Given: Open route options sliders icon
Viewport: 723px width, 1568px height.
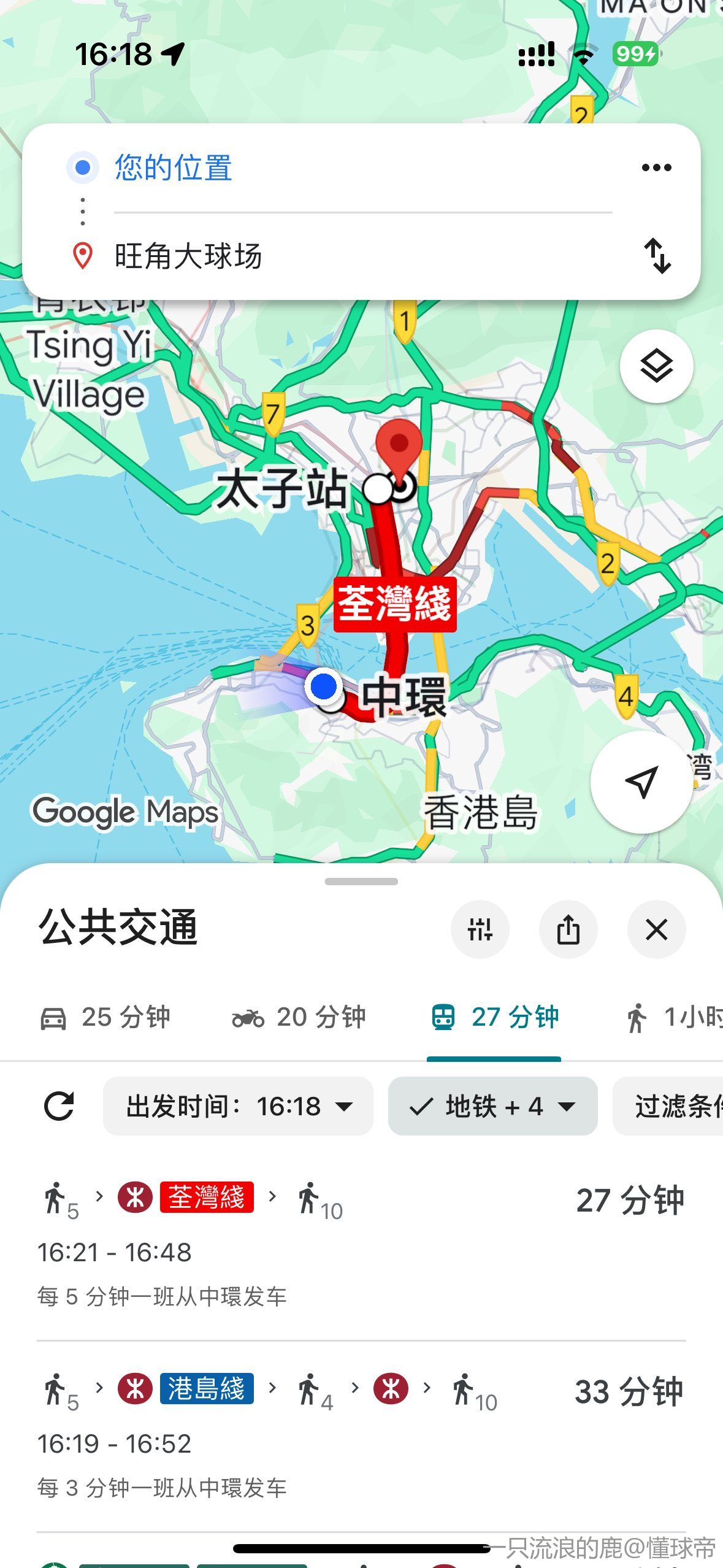Looking at the screenshot, I should point(480,929).
